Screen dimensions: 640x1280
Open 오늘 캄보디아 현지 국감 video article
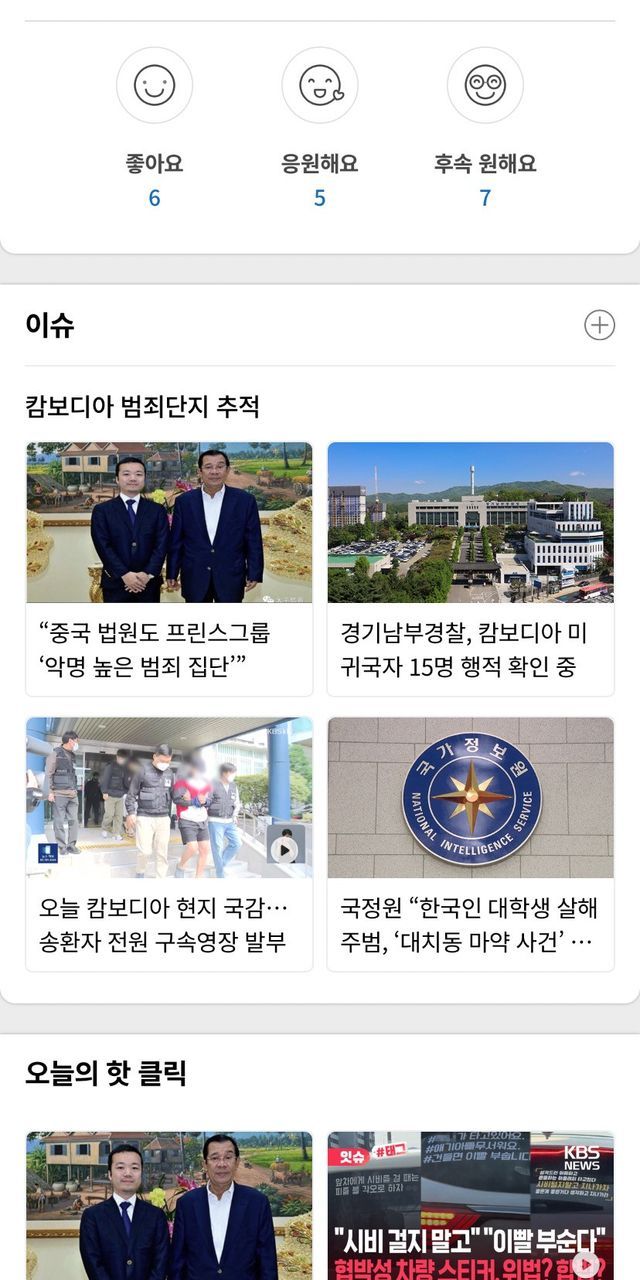click(169, 843)
